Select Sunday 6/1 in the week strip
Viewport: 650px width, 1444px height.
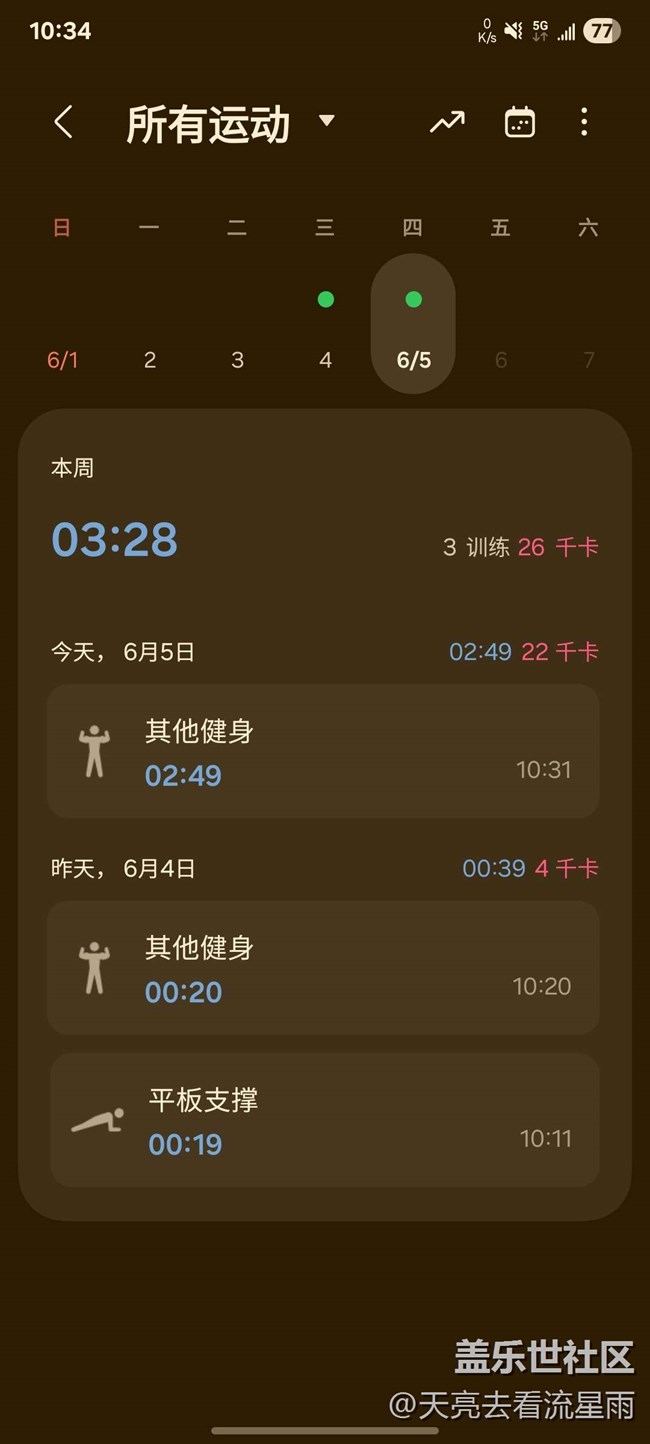(x=62, y=325)
